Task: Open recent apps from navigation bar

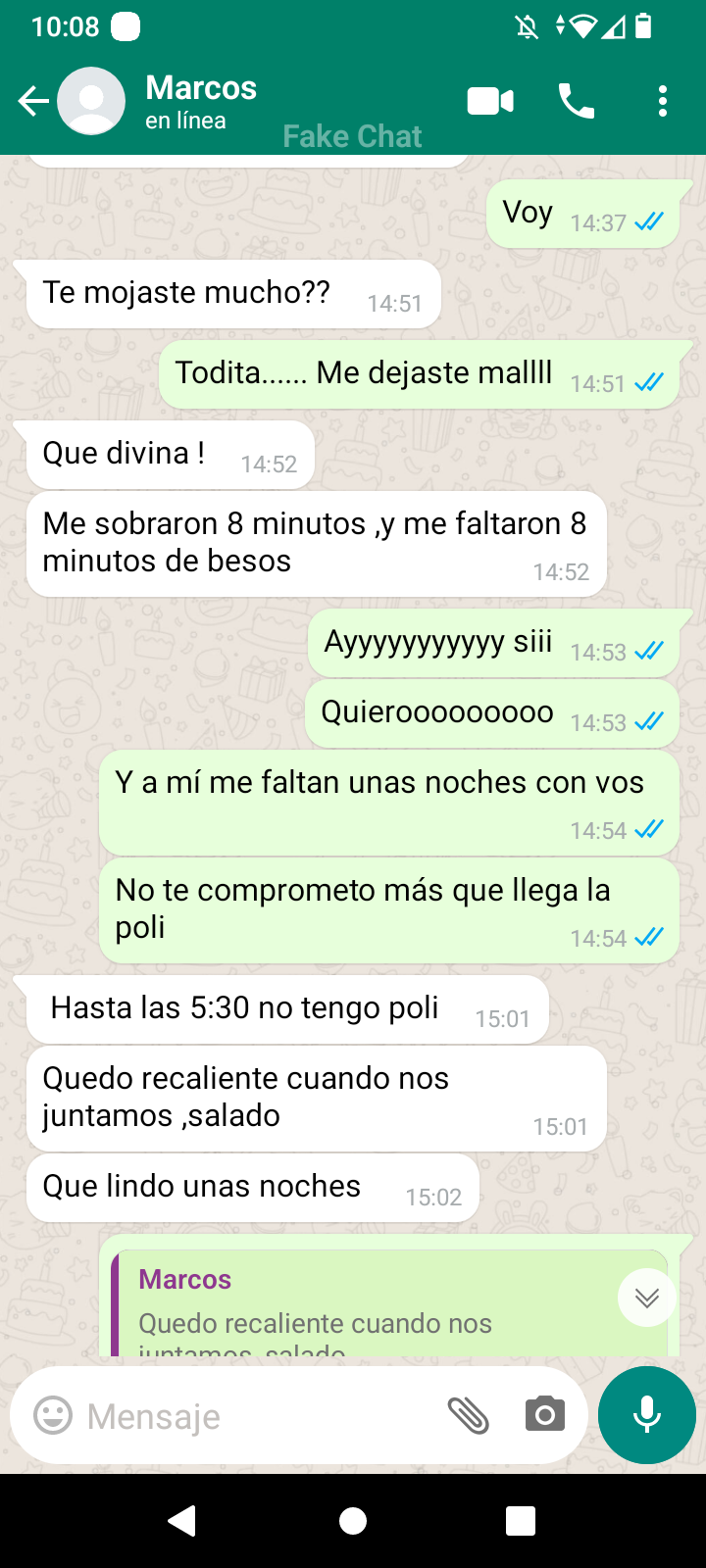Action: coord(521,1521)
